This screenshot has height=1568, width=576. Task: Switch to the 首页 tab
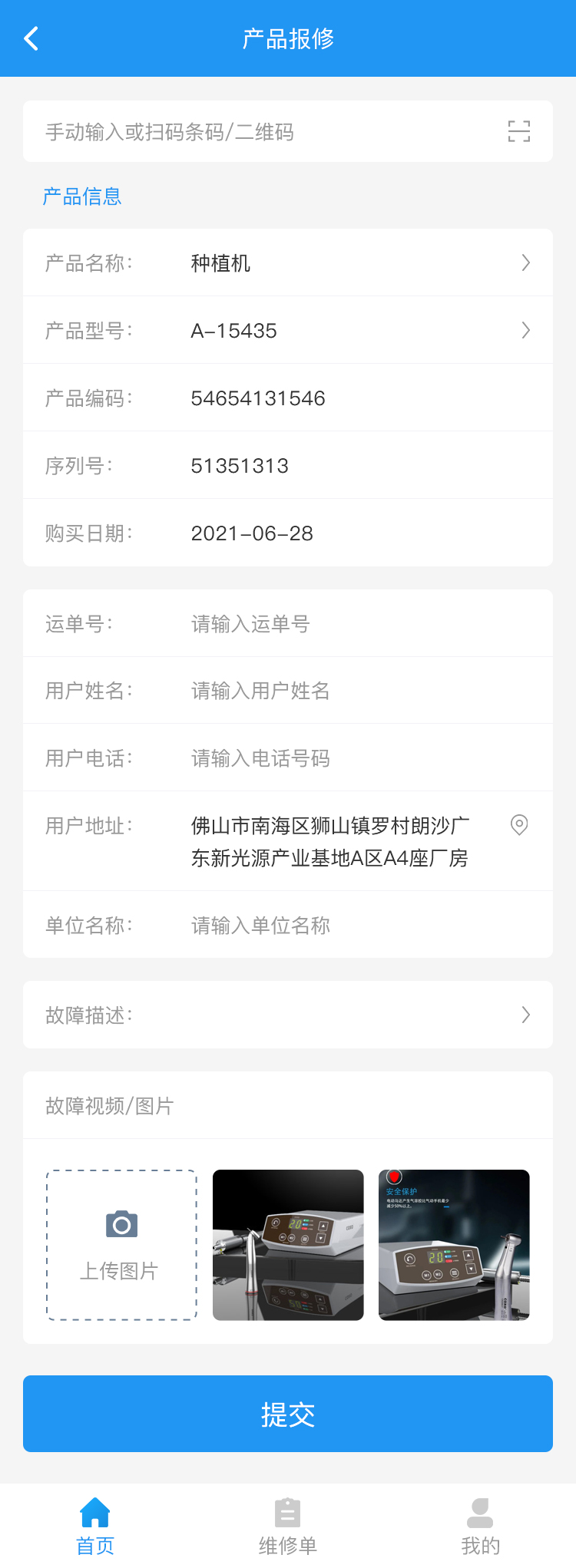(95, 1526)
